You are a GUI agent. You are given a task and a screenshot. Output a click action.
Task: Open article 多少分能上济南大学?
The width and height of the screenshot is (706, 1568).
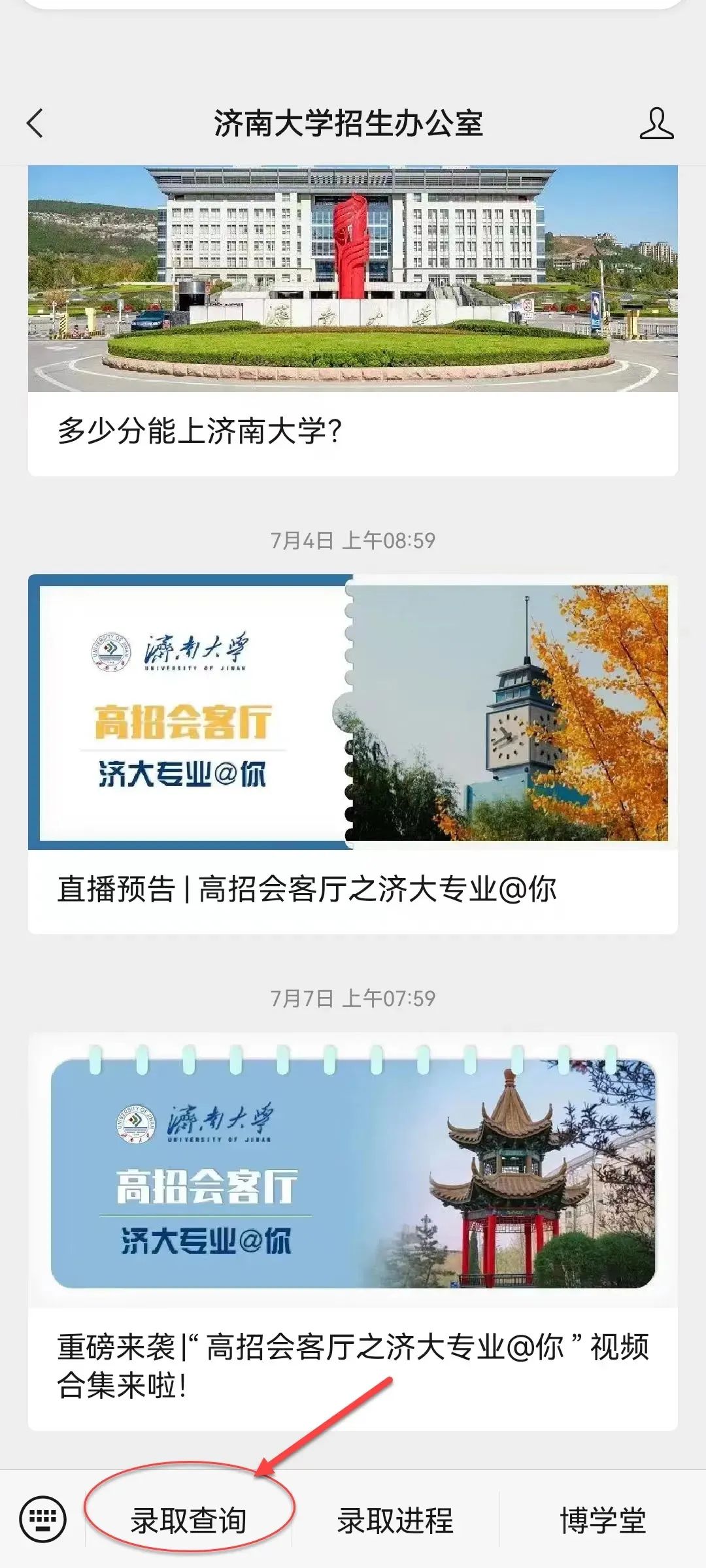[352, 320]
